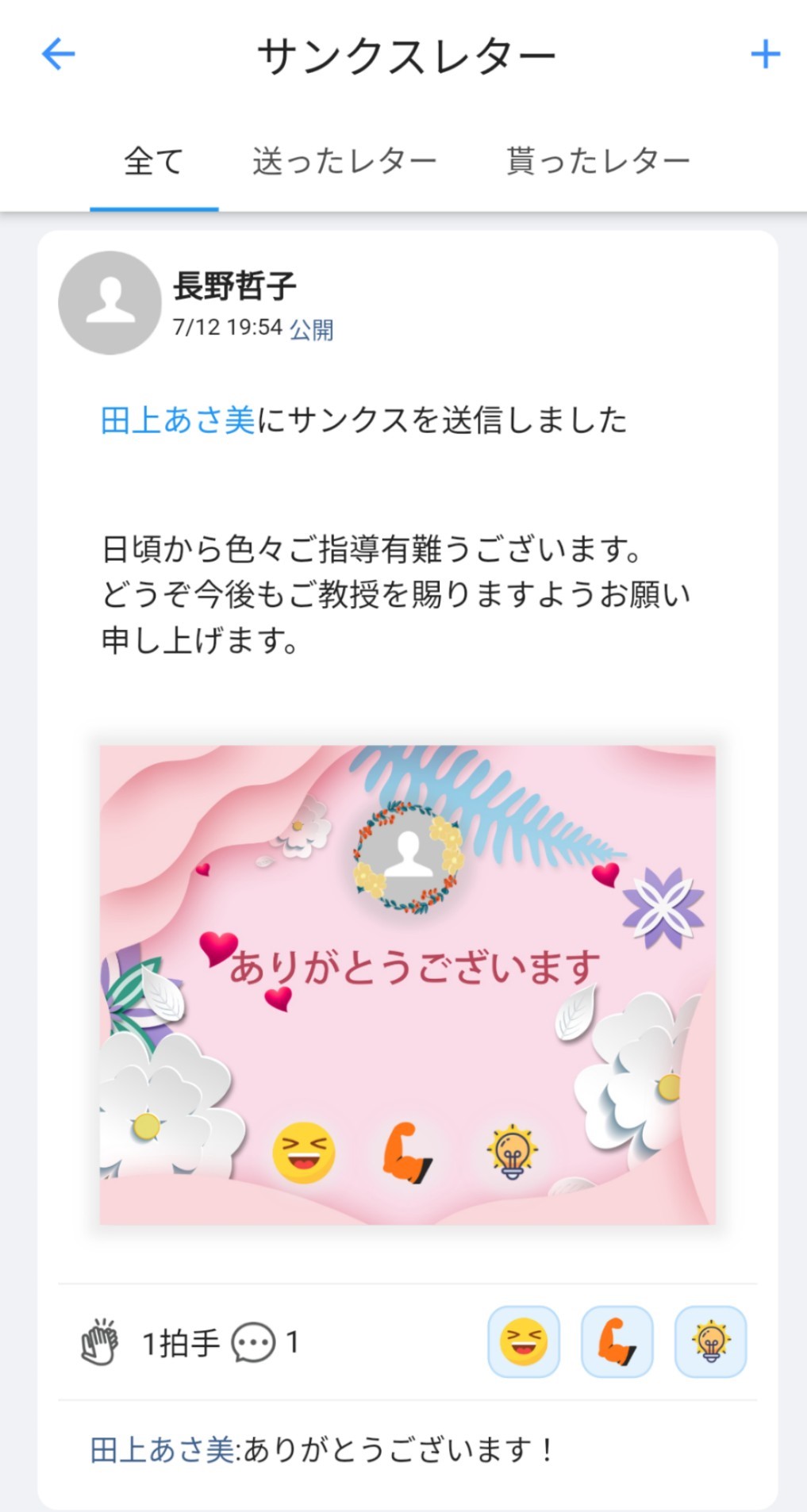This screenshot has width=807, height=1512.
Task: Switch to the 貰ったレター tab
Action: pos(598,162)
